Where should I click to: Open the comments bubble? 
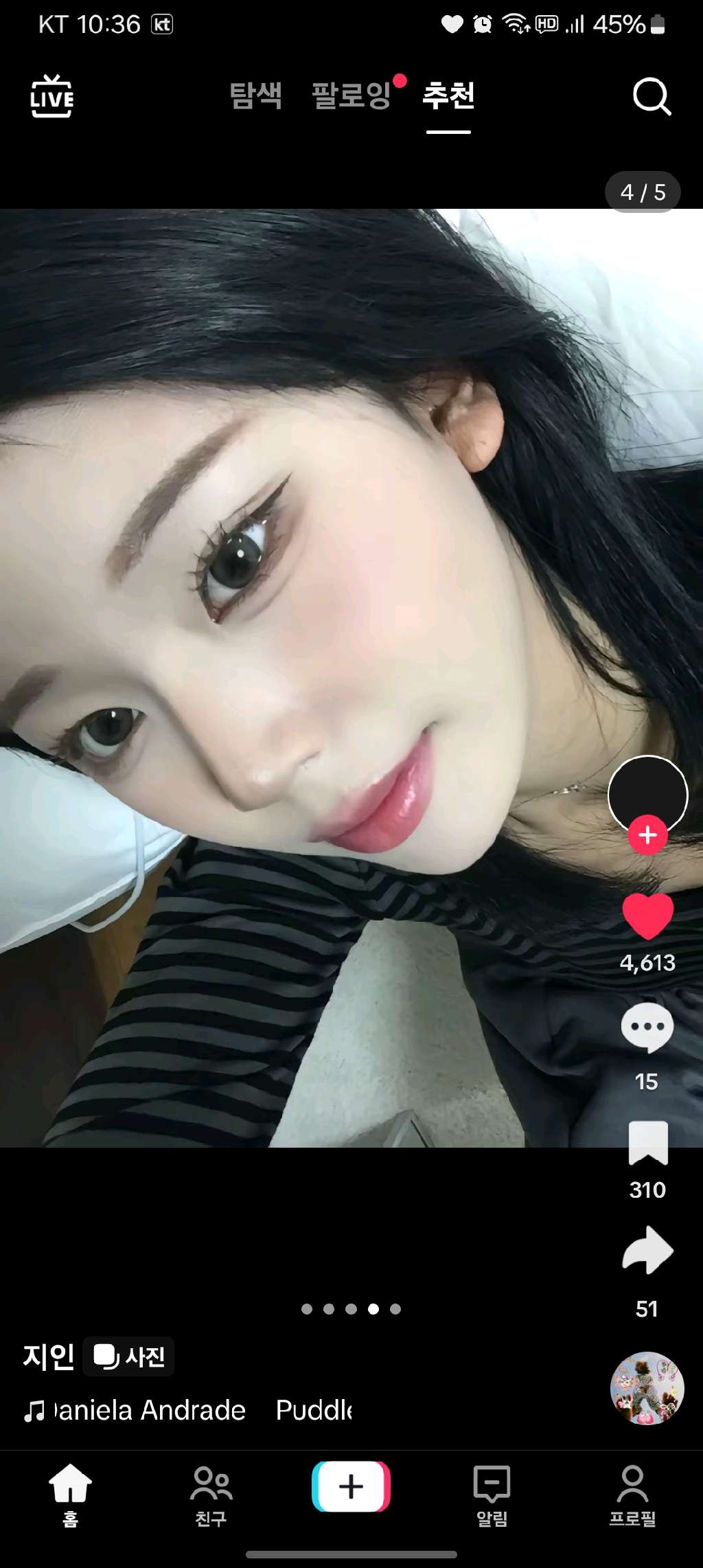point(647,1027)
